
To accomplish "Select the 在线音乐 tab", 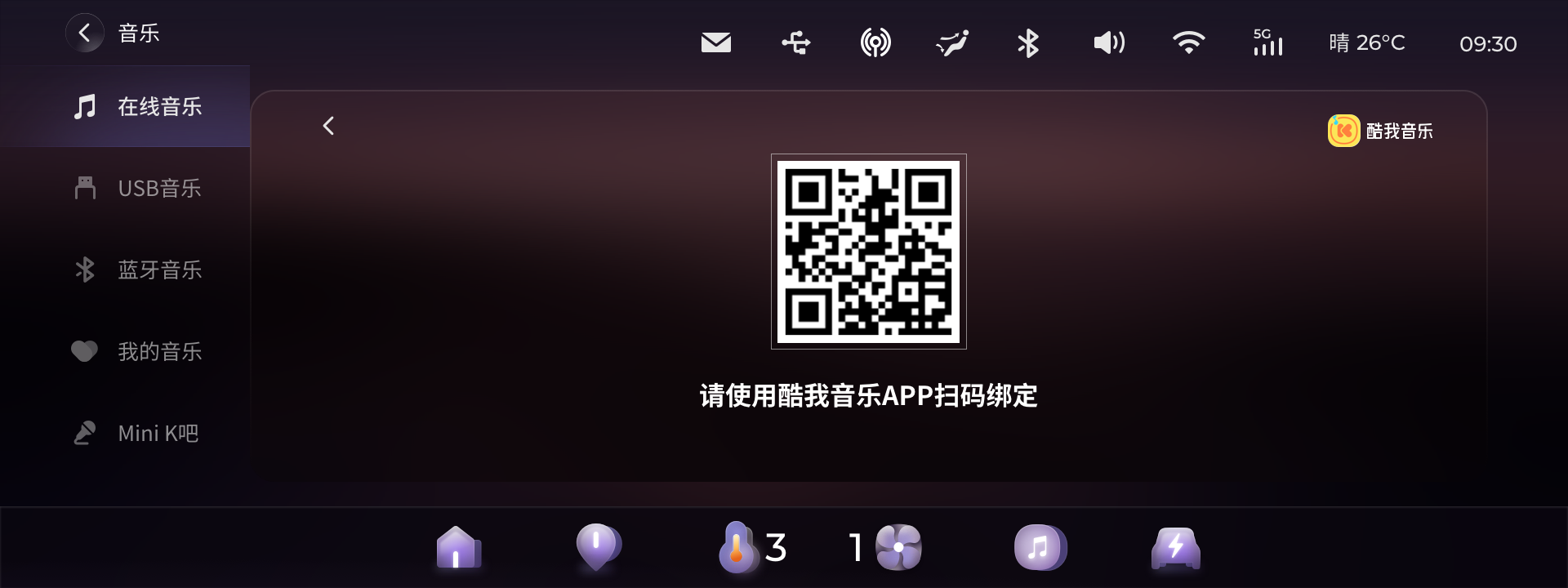I will coord(137,107).
